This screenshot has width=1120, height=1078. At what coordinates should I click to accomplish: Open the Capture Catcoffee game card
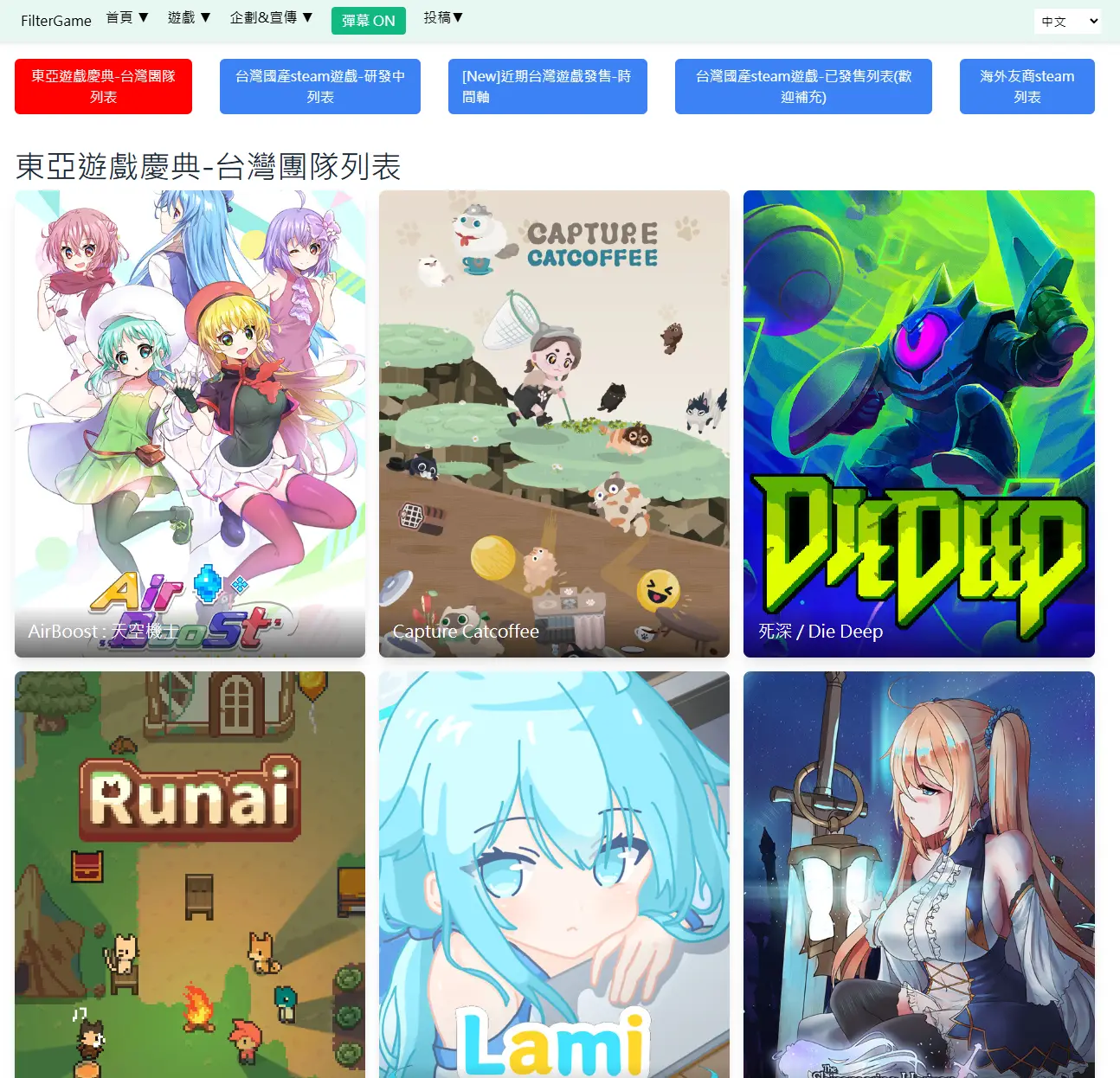point(554,424)
